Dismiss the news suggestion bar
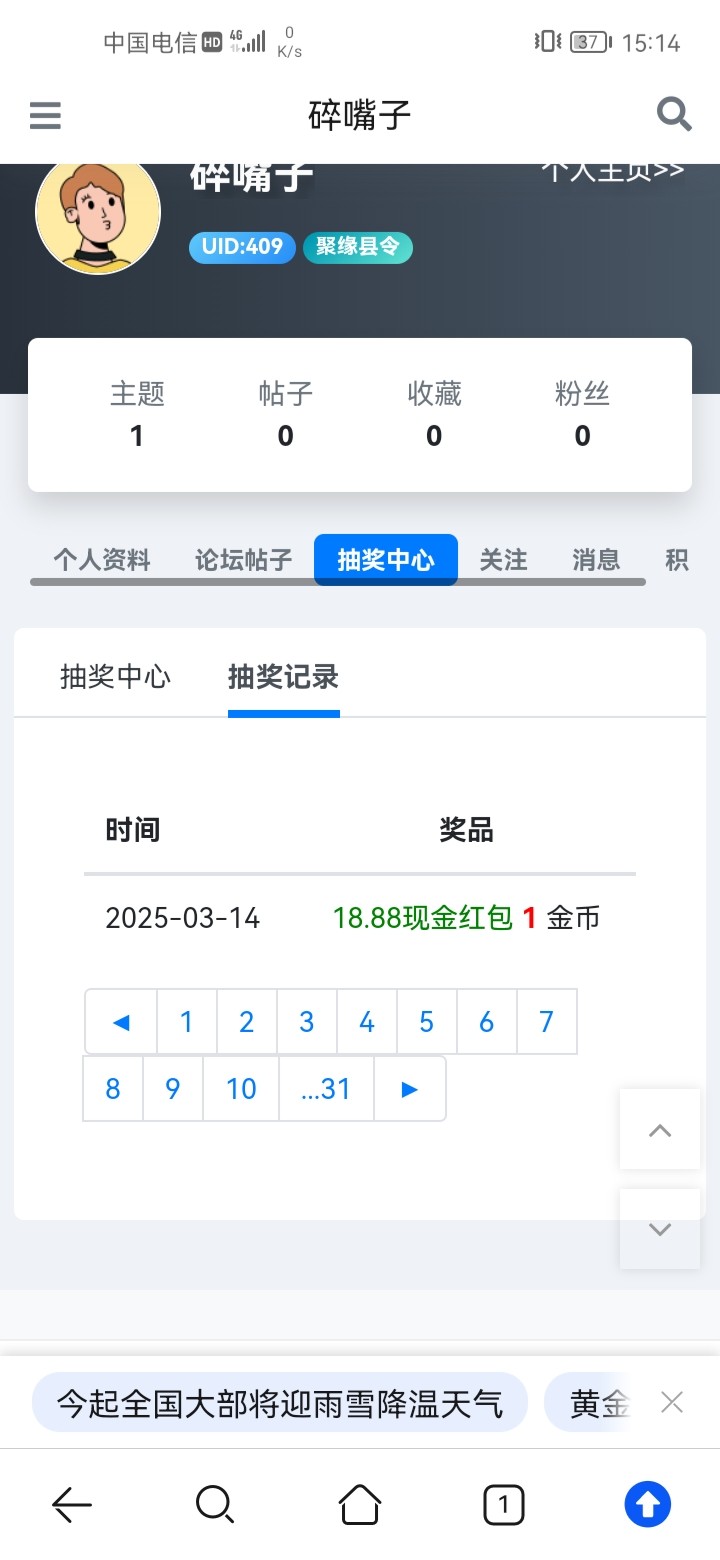 click(672, 1403)
